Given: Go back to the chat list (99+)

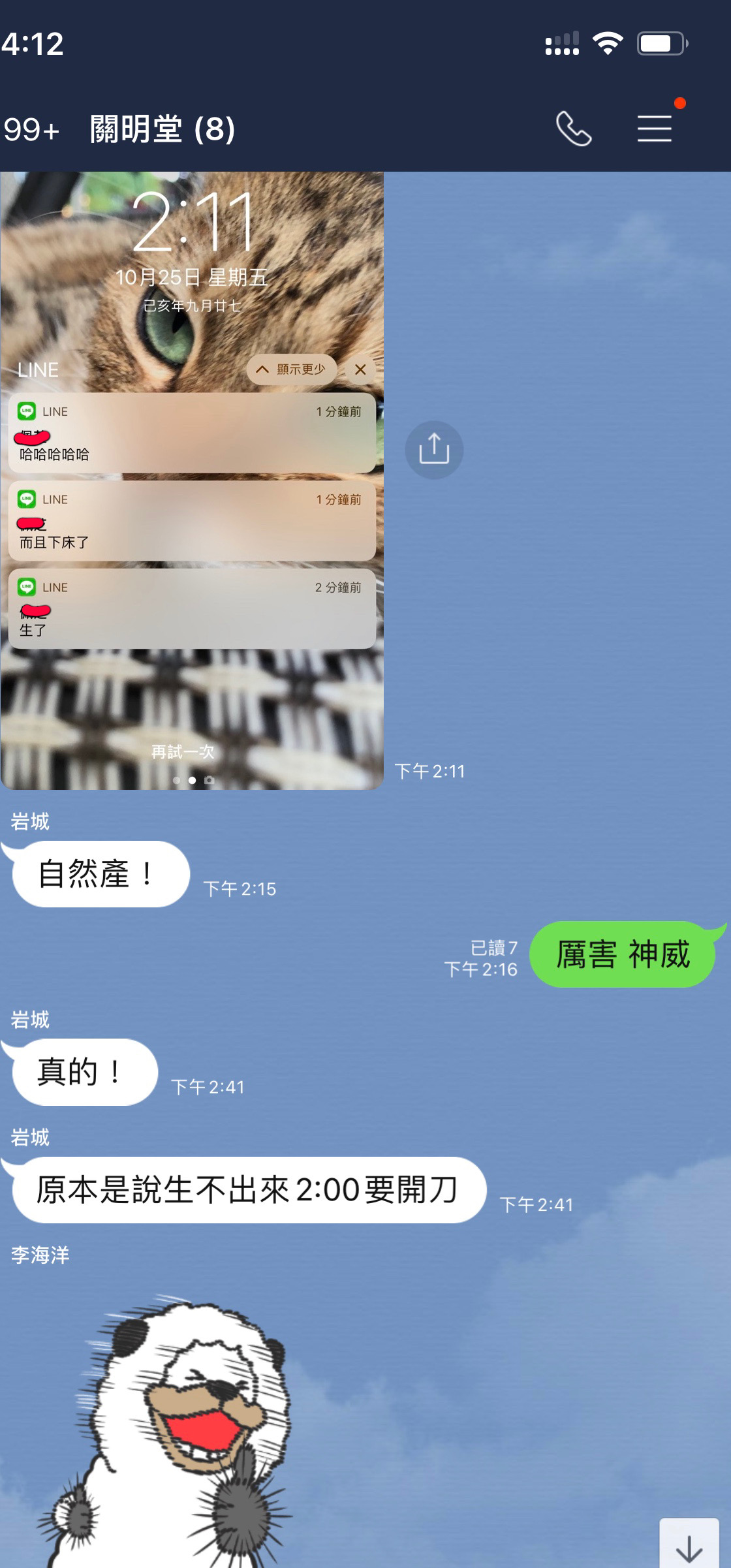Looking at the screenshot, I should (x=31, y=129).
